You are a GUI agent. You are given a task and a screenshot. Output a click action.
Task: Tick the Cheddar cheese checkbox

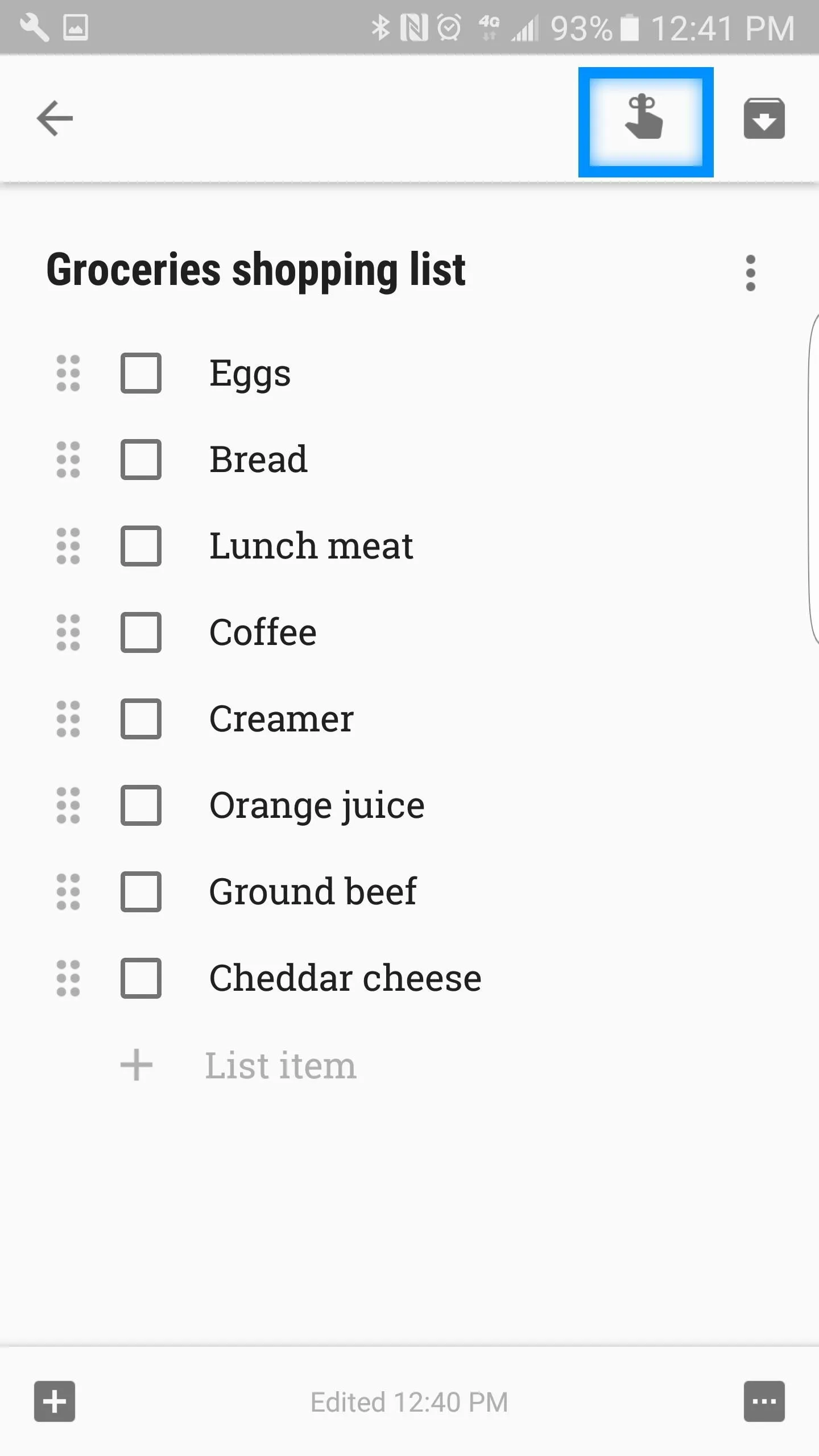click(x=140, y=978)
